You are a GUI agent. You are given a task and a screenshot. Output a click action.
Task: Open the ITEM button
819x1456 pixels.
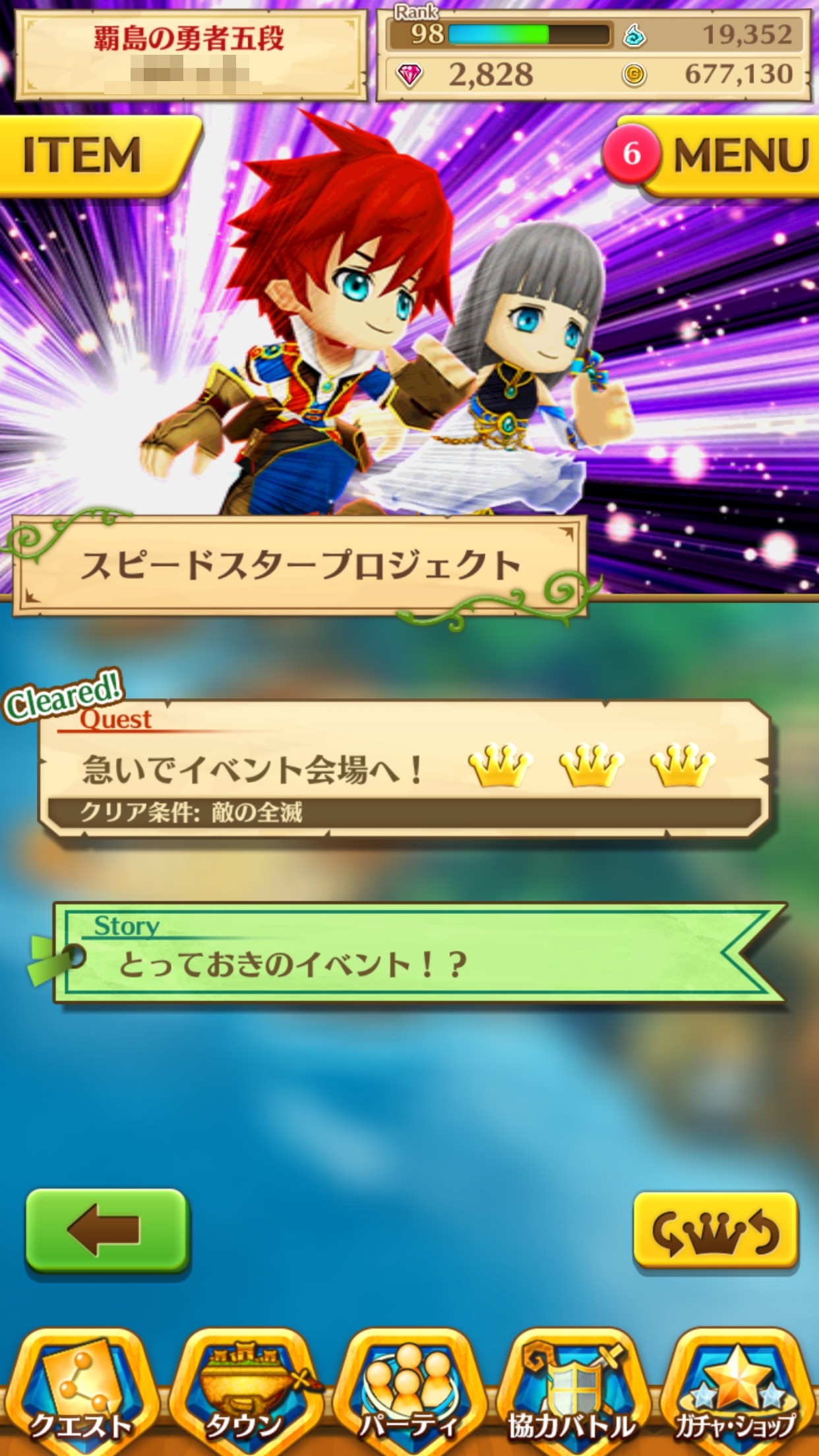(92, 156)
